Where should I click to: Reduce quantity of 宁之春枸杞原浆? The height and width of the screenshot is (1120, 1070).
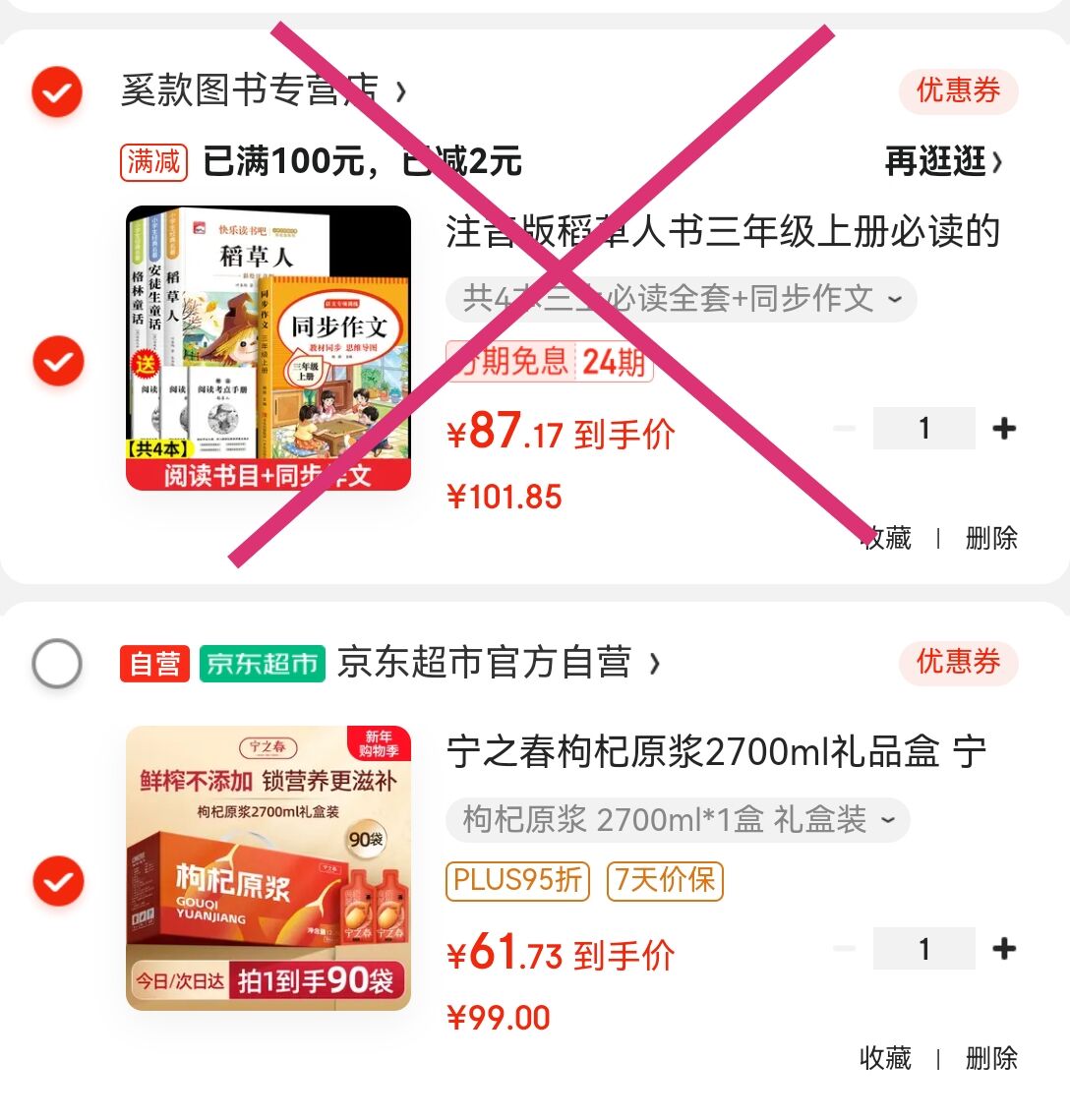click(844, 949)
